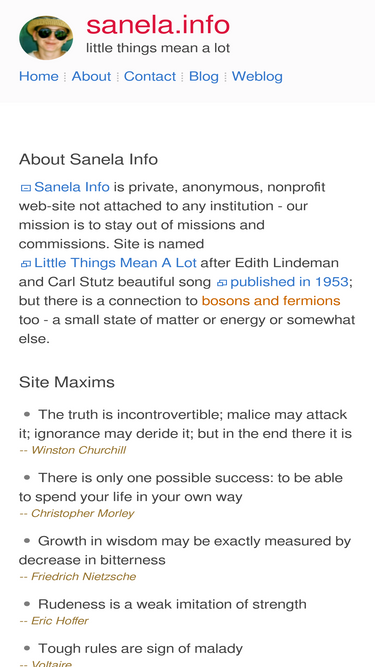375x667 pixels.
Task: Go to the About page
Action: (91, 77)
